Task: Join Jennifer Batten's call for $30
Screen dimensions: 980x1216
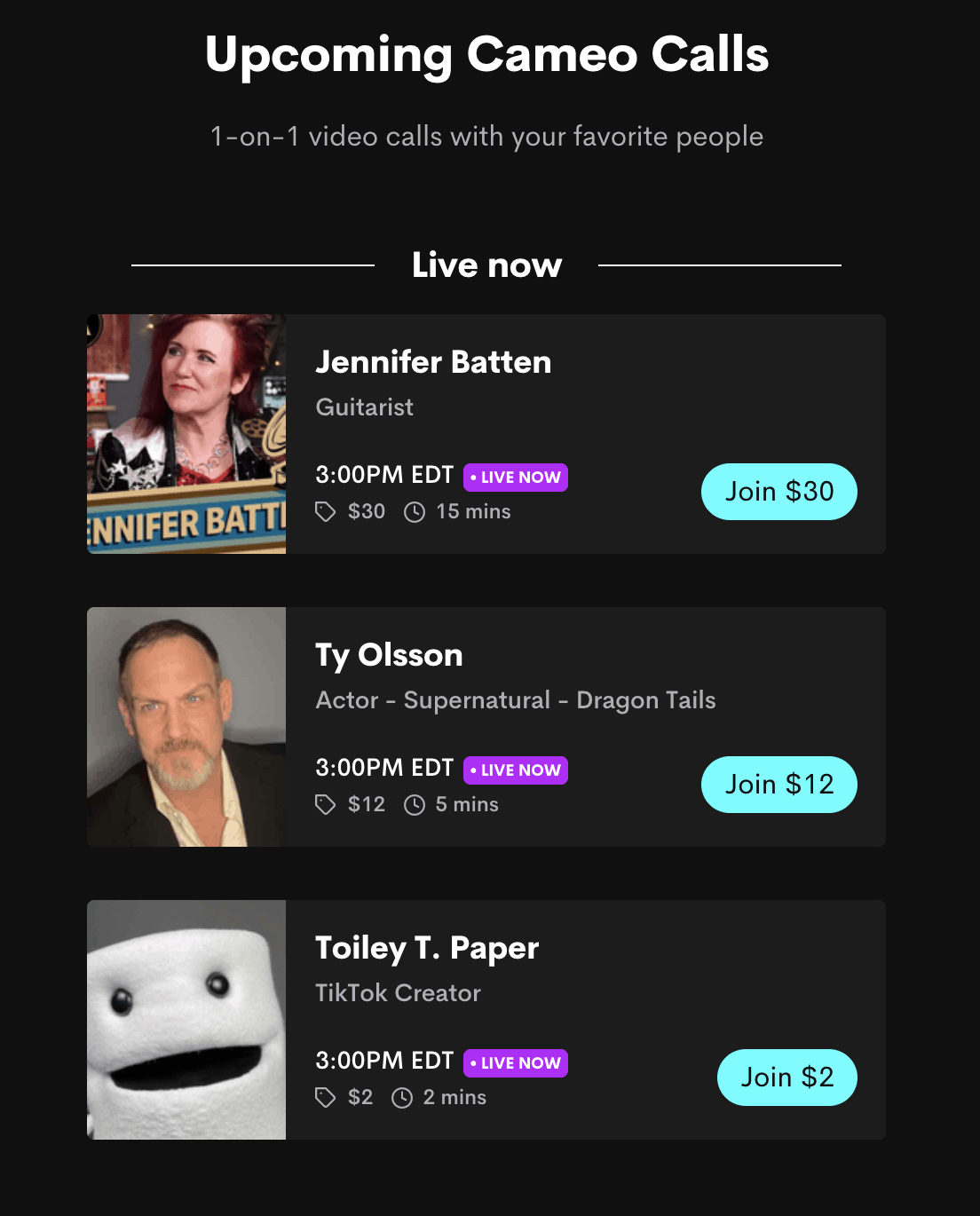Action: click(x=778, y=492)
